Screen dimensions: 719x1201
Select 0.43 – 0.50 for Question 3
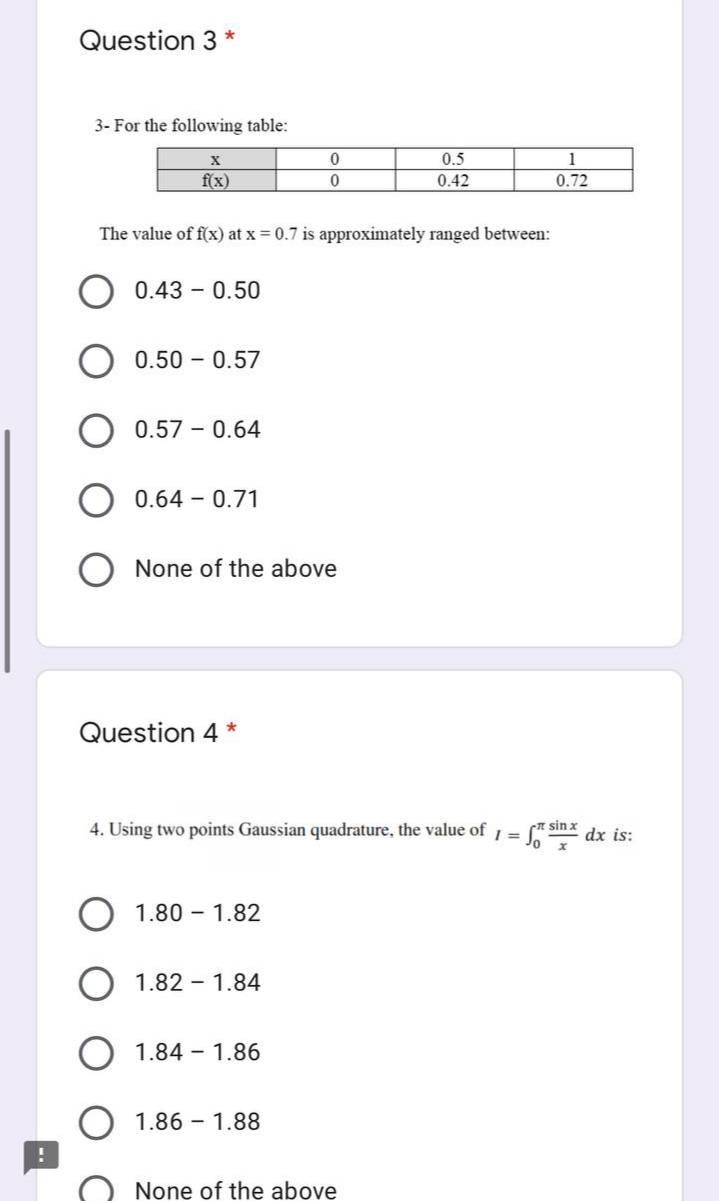point(96,291)
